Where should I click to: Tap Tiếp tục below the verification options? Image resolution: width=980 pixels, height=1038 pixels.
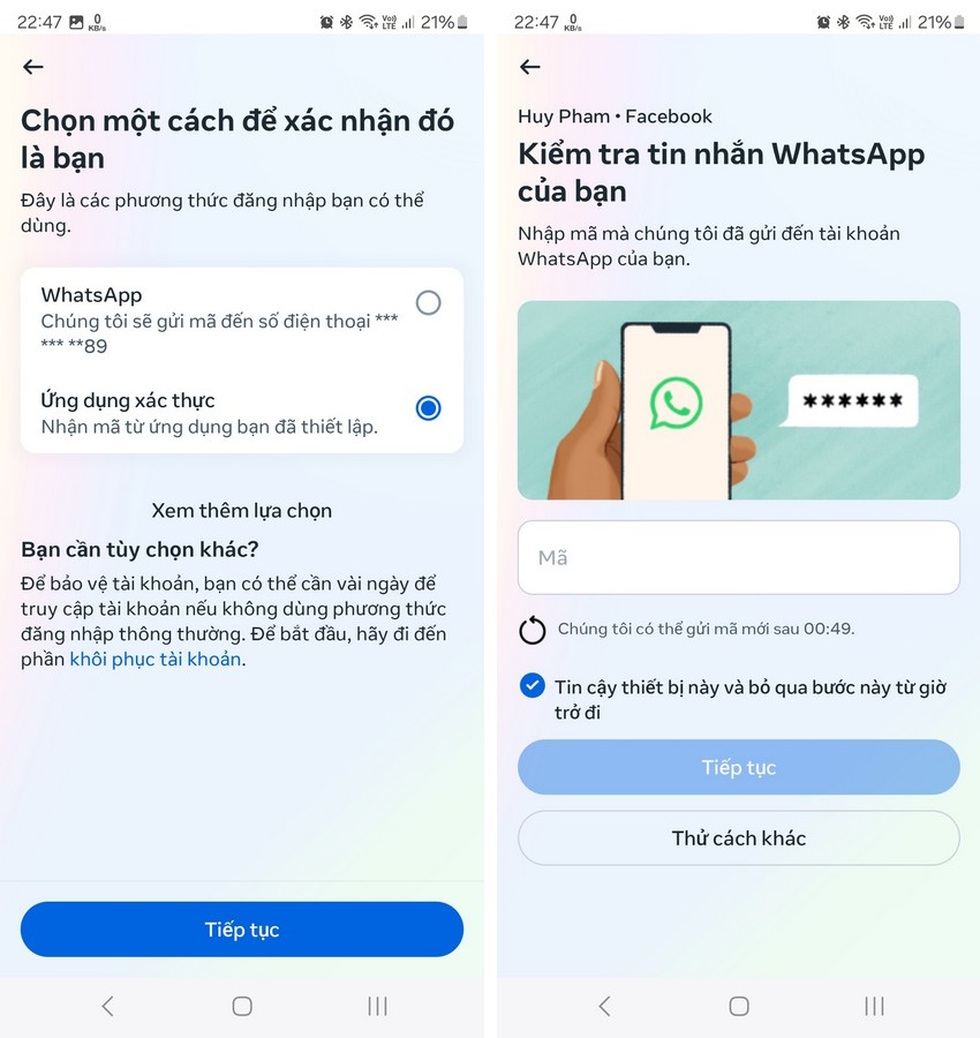click(241, 930)
